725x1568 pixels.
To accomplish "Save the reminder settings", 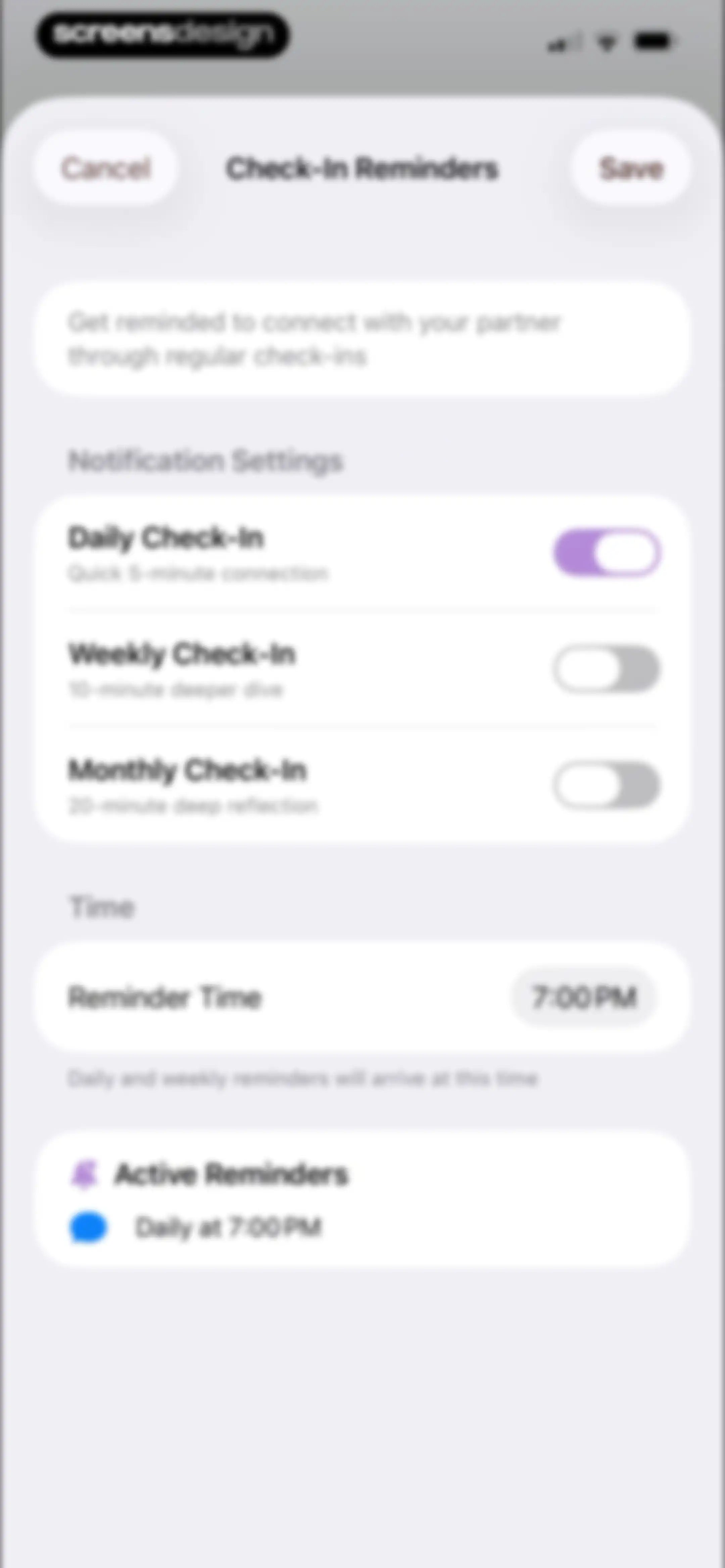I will [631, 168].
